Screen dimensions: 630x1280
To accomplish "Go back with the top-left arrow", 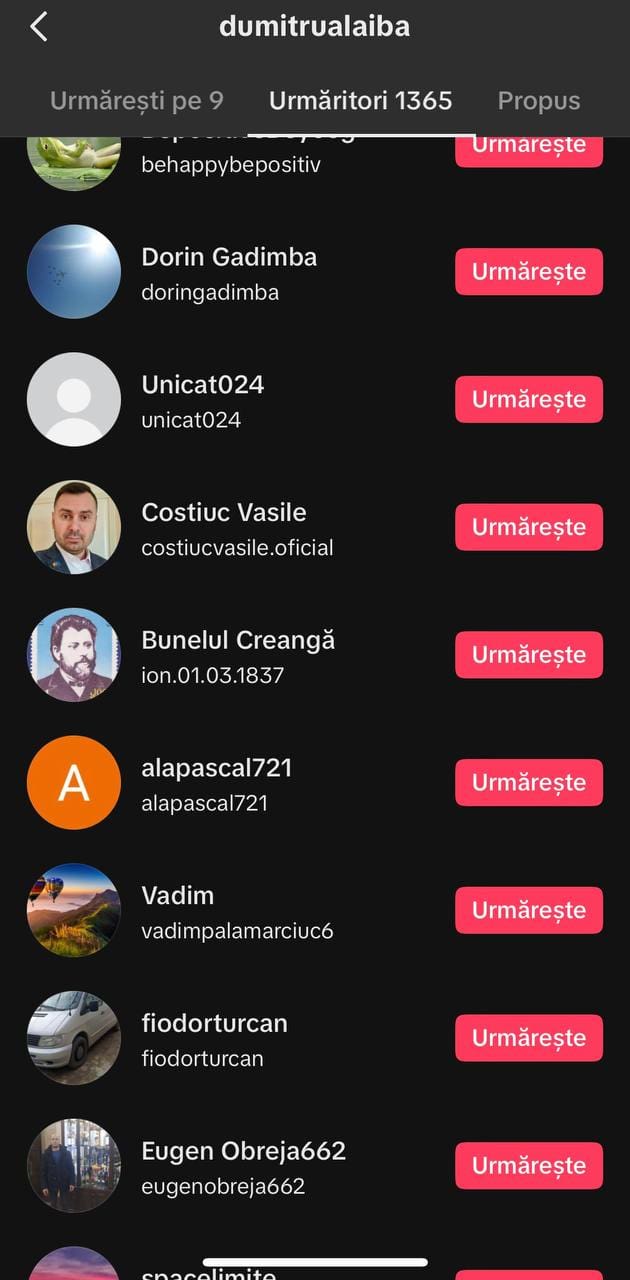I will 39,27.
